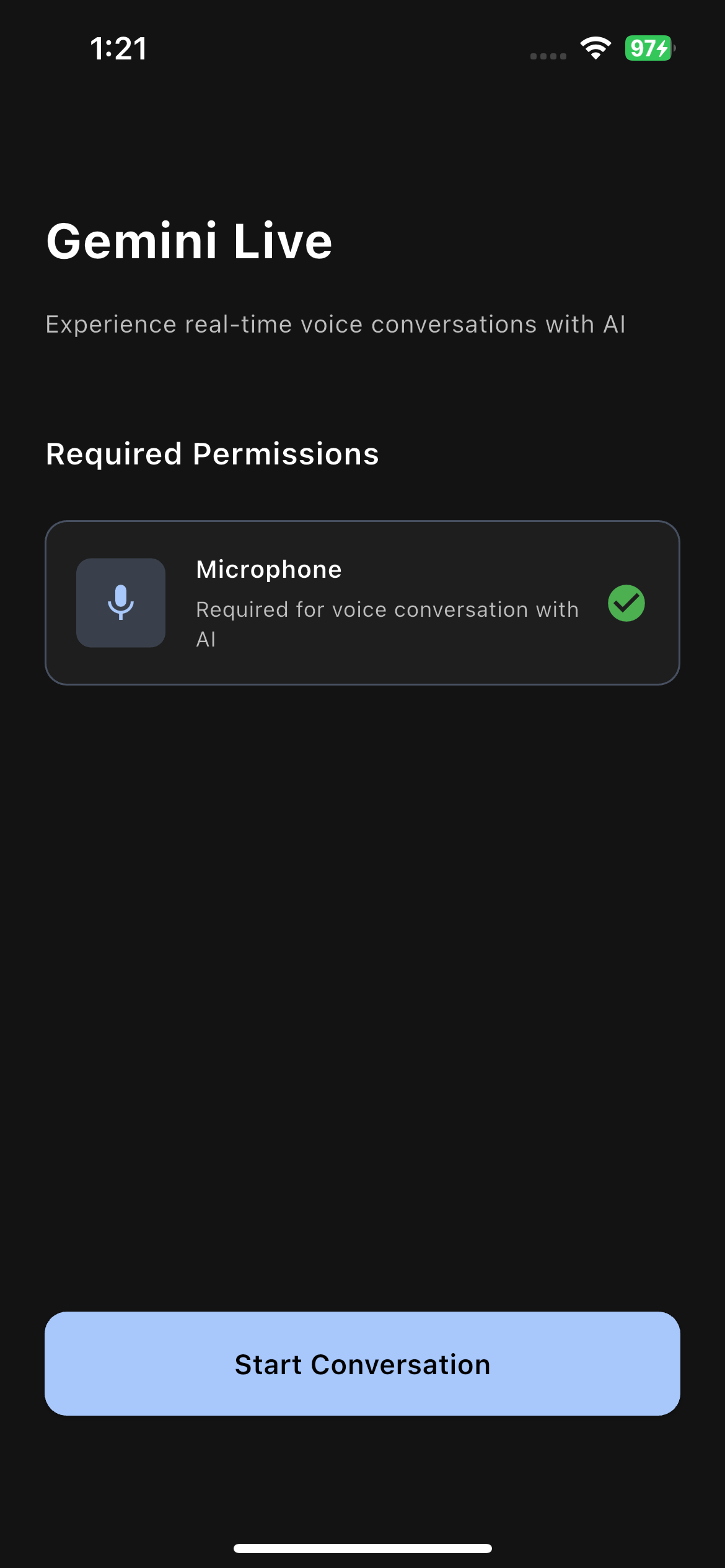Select the Microphone icon in the permission card
The height and width of the screenshot is (1568, 725).
pyautogui.click(x=120, y=602)
